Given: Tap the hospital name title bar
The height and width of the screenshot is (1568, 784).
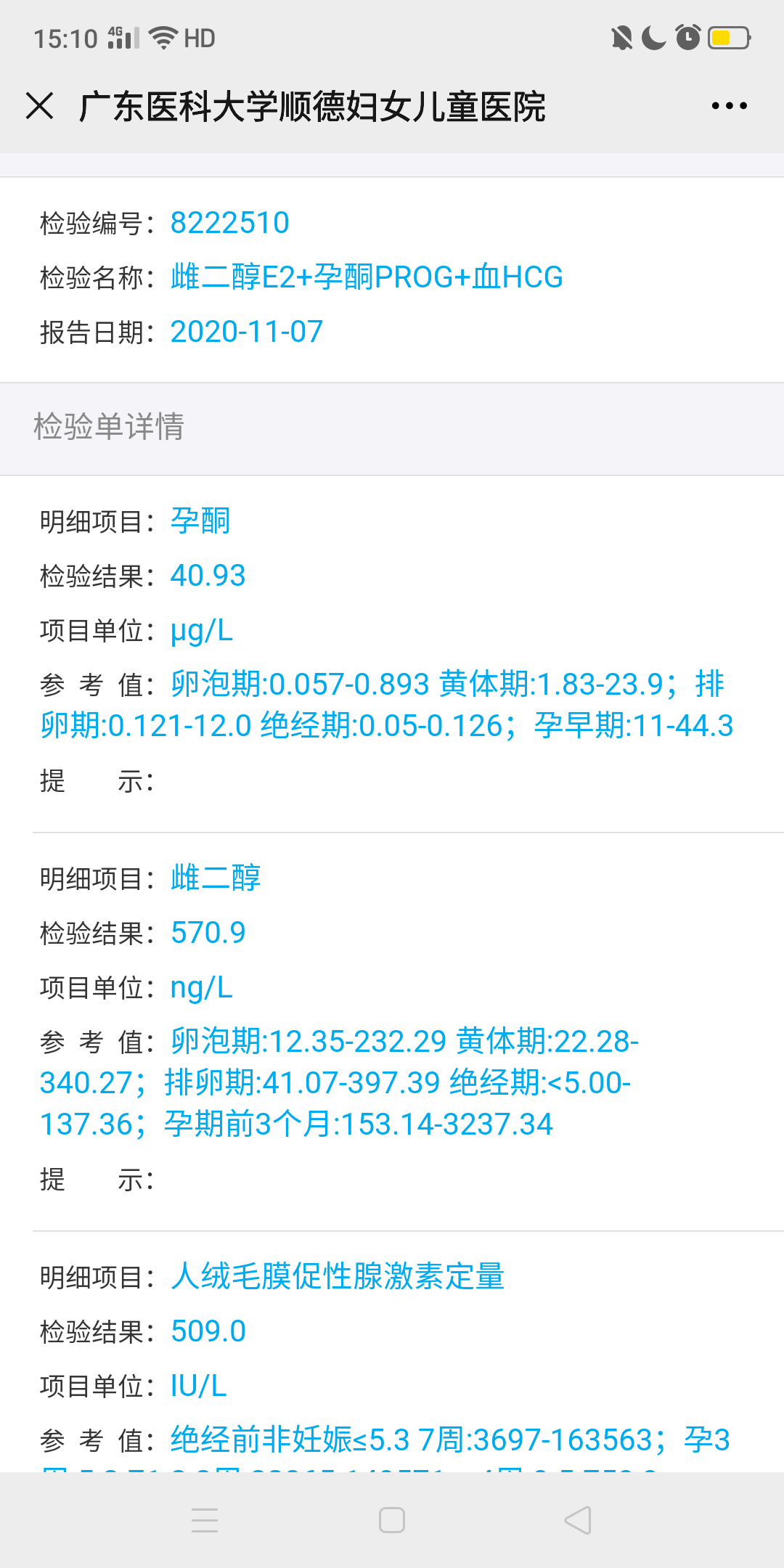Looking at the screenshot, I should pyautogui.click(x=312, y=105).
